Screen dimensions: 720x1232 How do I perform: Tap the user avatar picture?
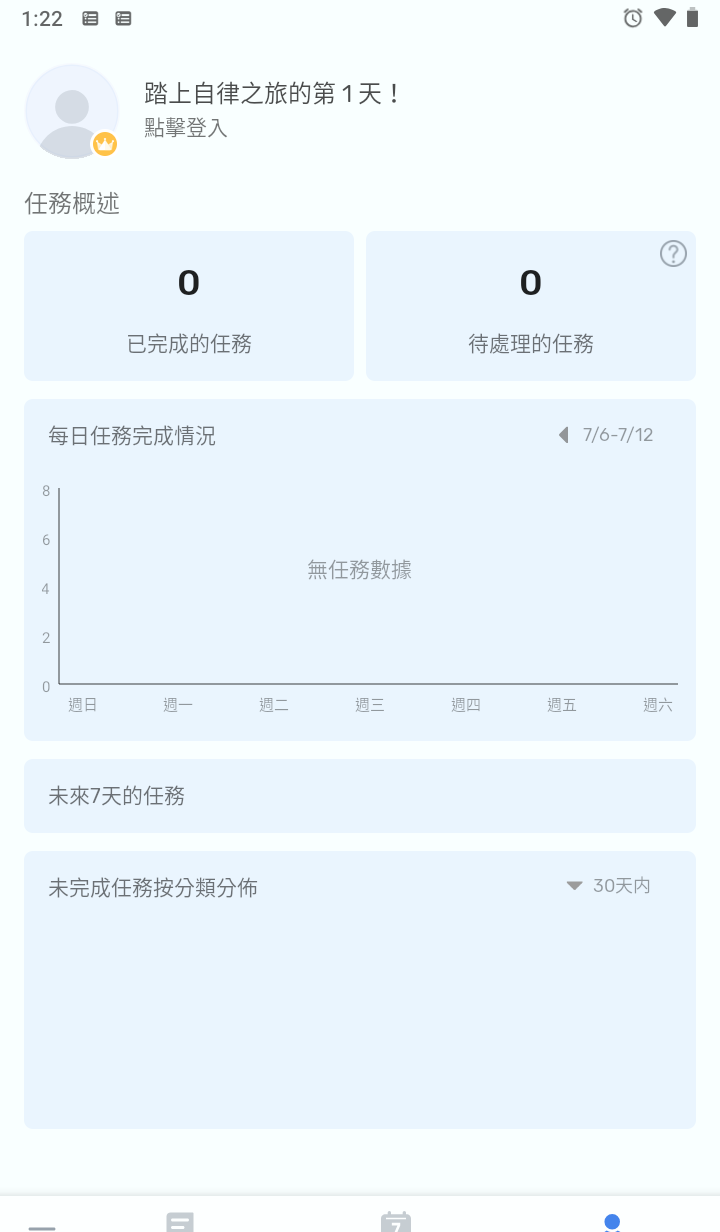pos(72,111)
